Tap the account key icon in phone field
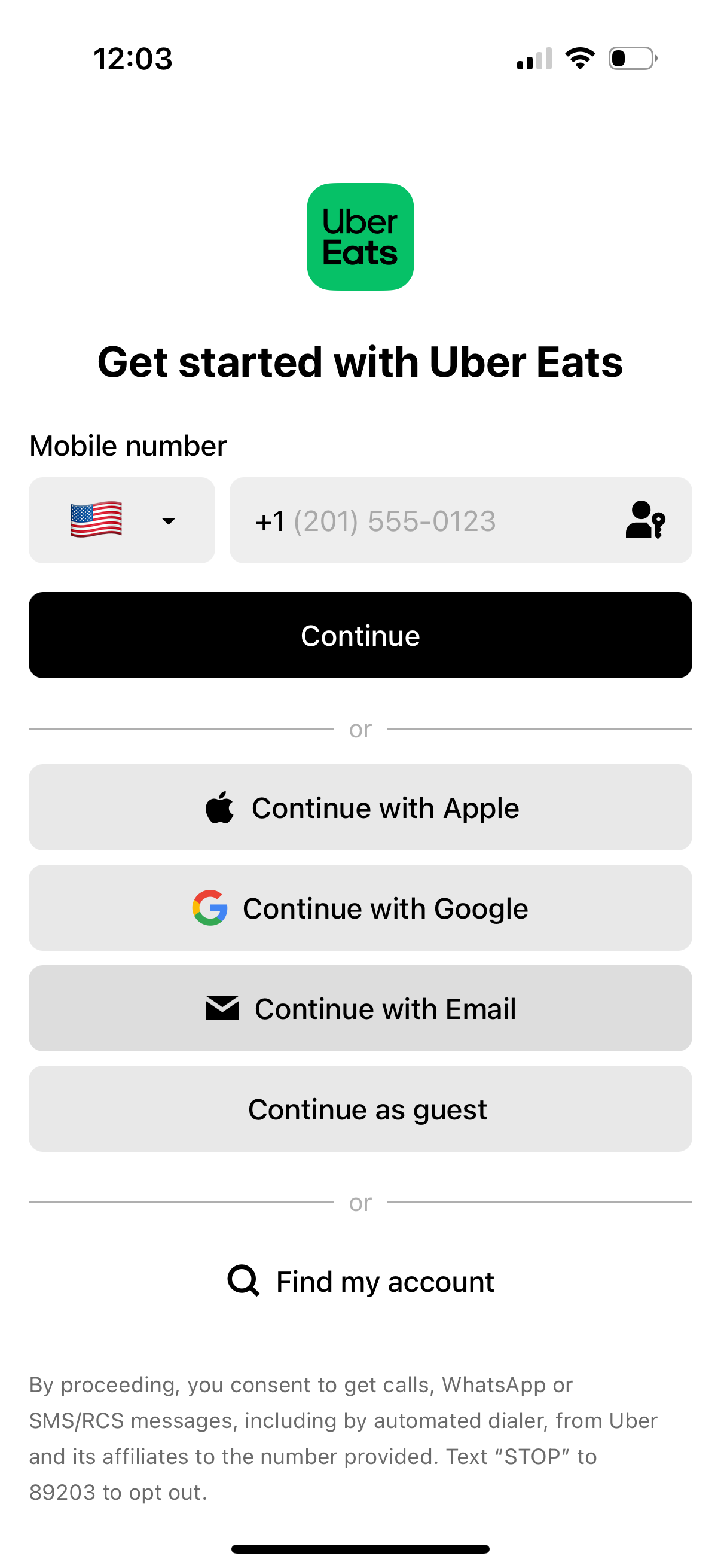The height and width of the screenshot is (1568, 721). tap(646, 520)
